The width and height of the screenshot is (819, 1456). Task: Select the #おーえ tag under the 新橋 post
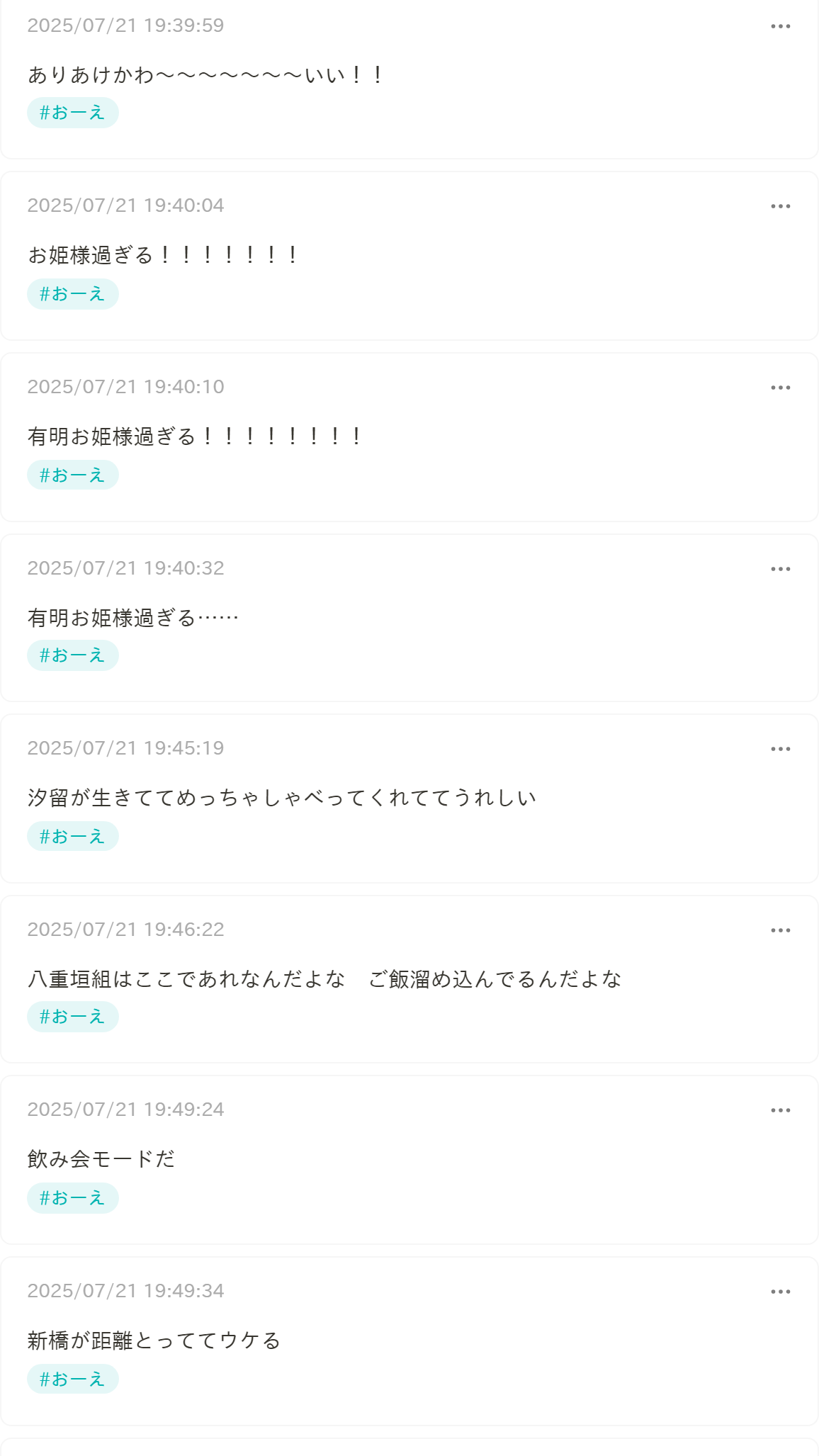coord(73,1379)
